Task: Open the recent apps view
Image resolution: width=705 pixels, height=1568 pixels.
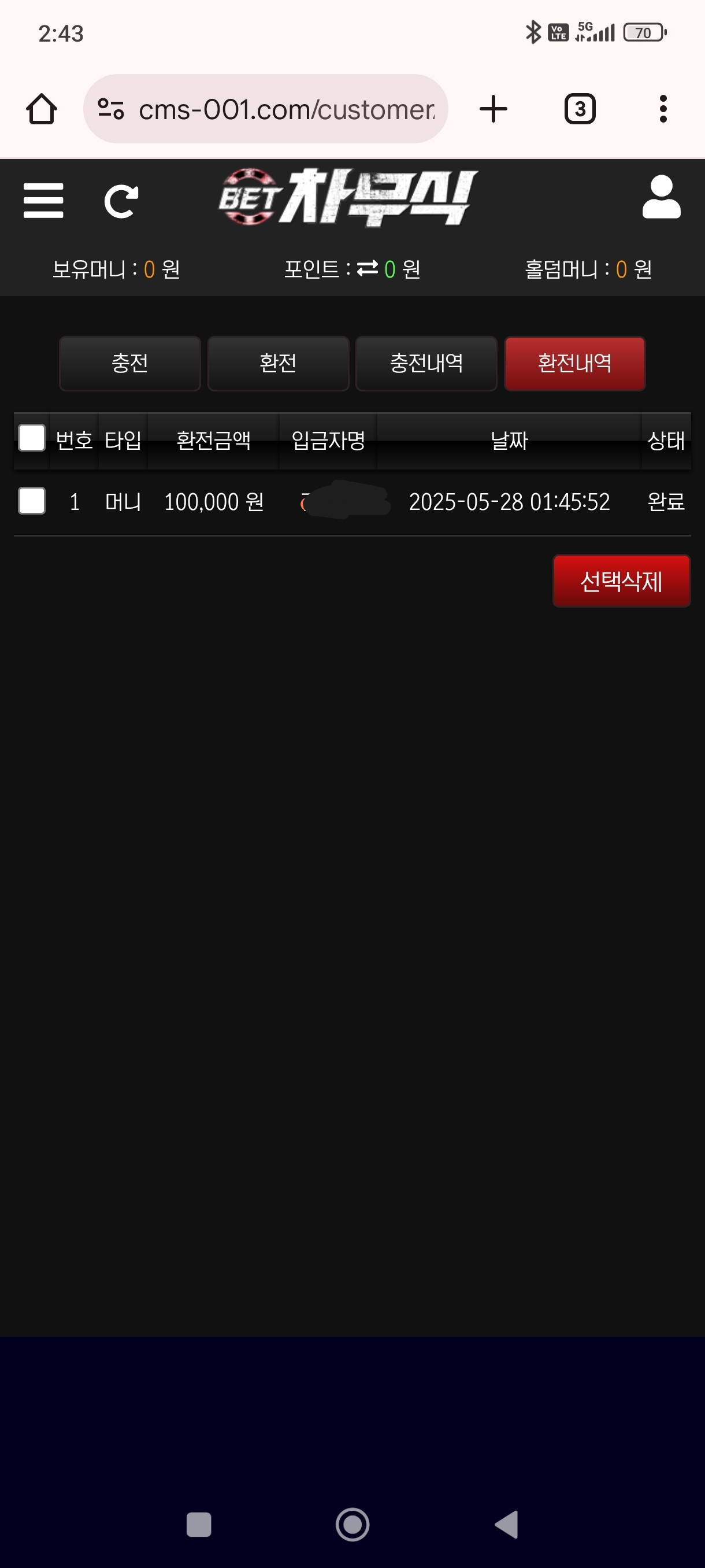Action: click(x=199, y=1525)
